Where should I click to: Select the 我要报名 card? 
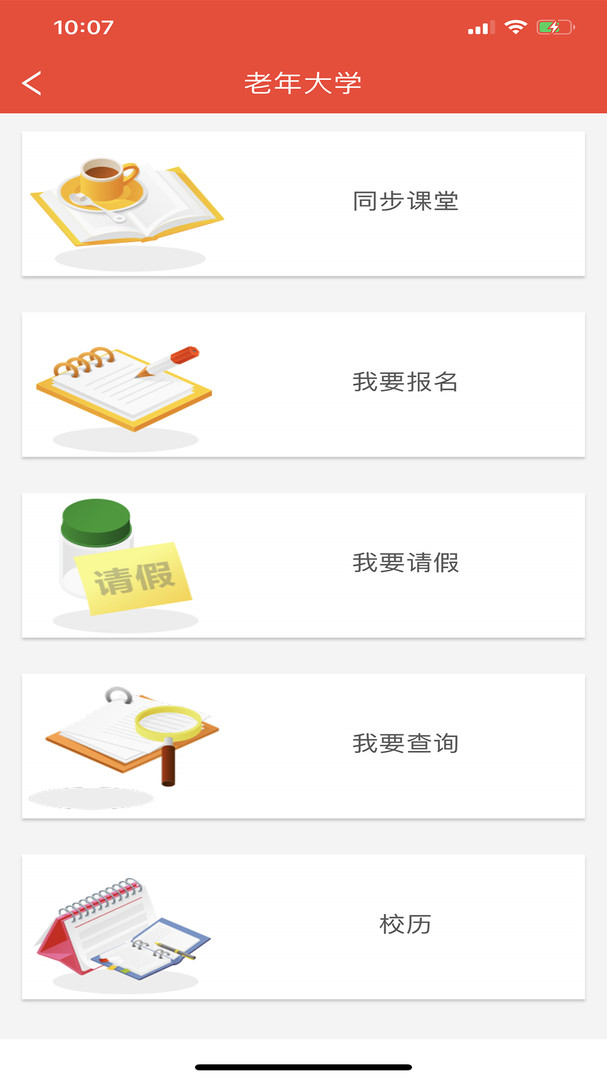pyautogui.click(x=303, y=384)
